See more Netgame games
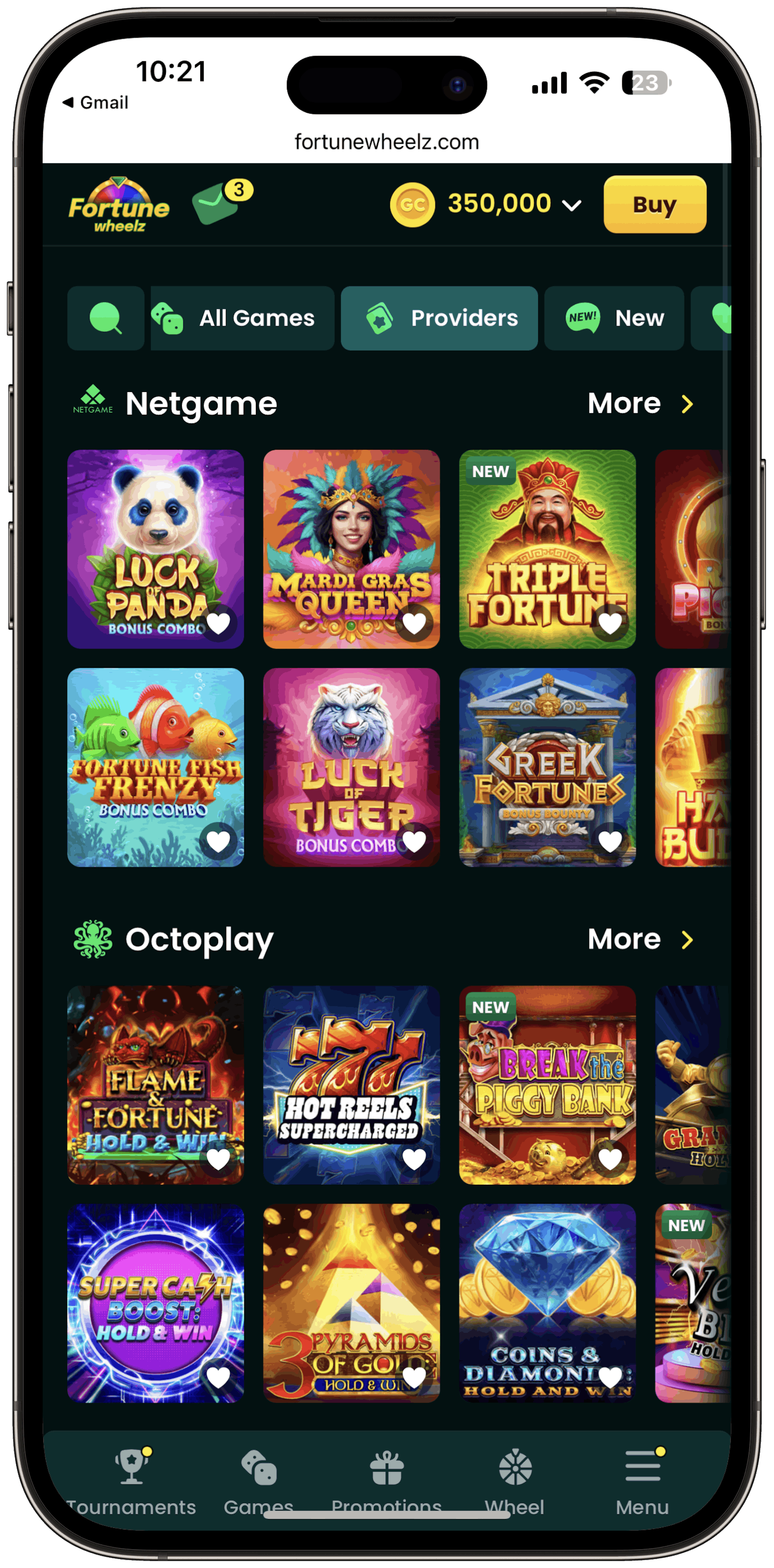This screenshot has width=774, height=1568. coord(640,404)
